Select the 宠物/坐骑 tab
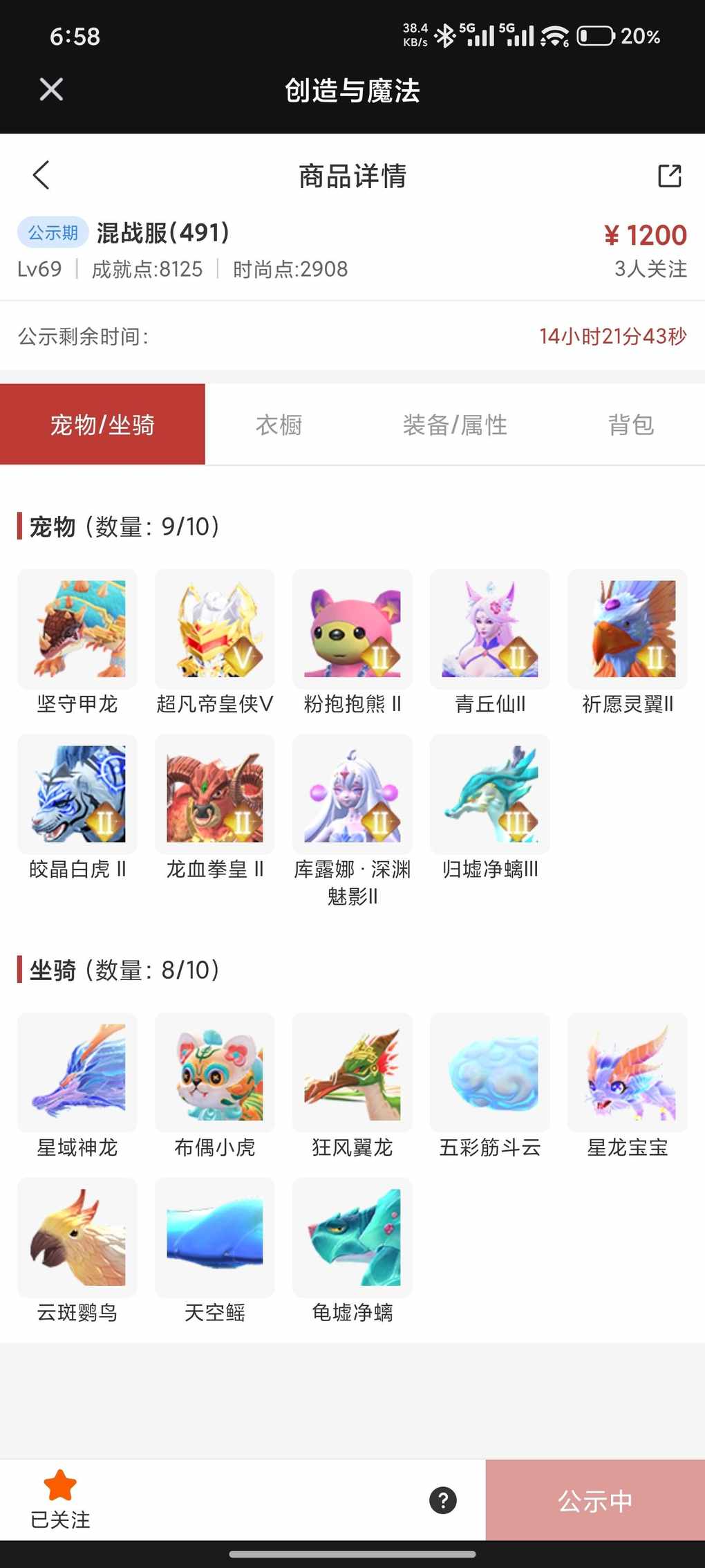 tap(102, 425)
